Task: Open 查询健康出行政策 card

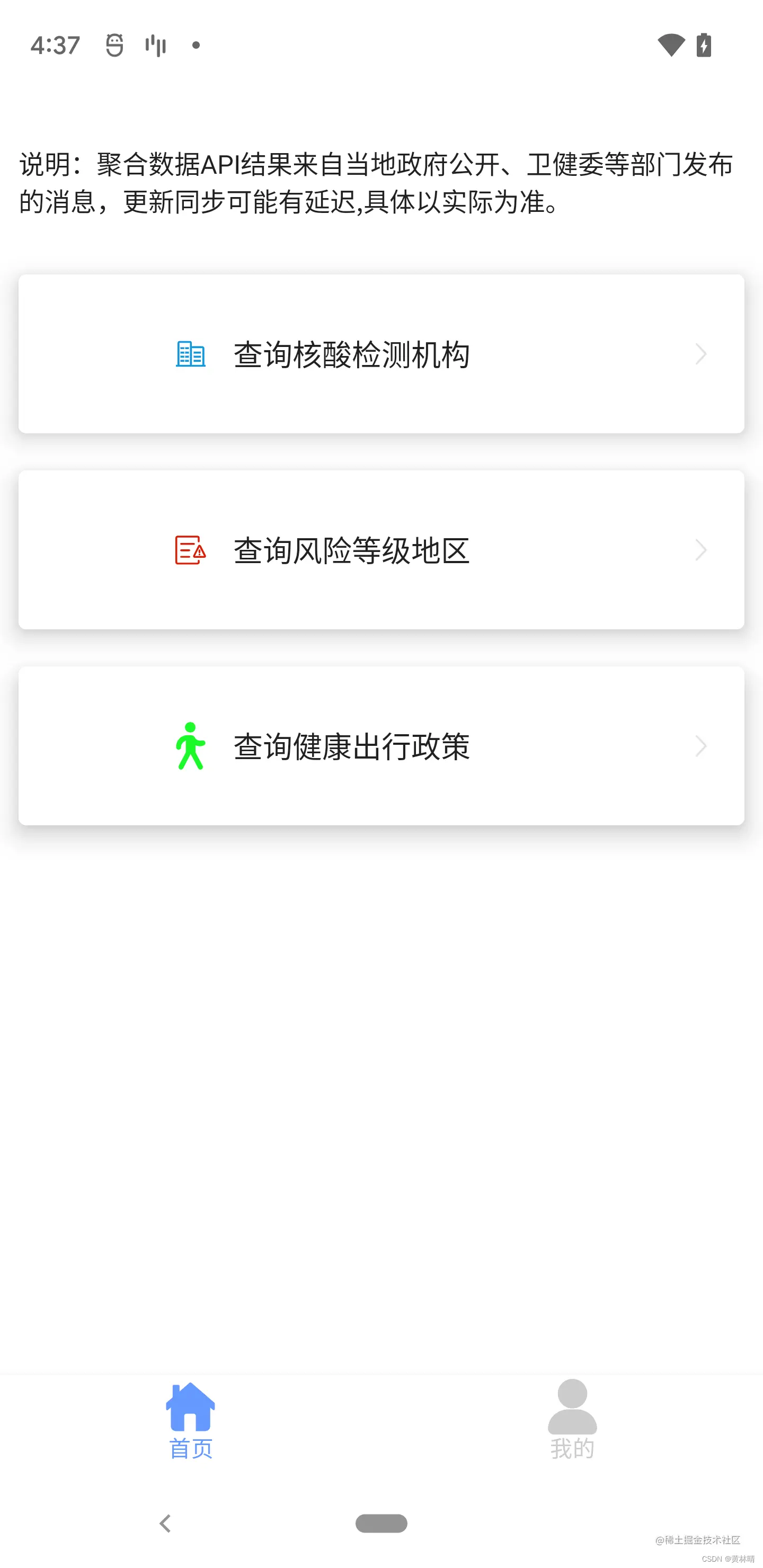Action: coord(381,746)
